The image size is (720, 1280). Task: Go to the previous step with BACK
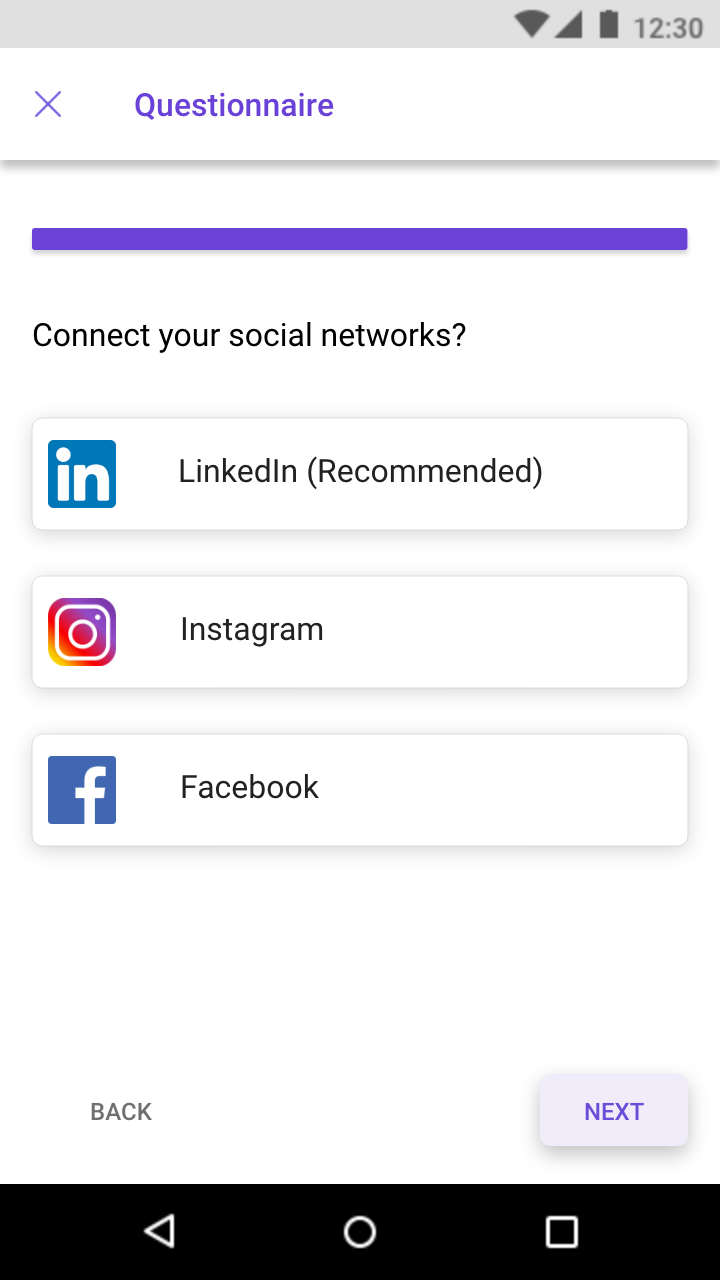tap(121, 1112)
